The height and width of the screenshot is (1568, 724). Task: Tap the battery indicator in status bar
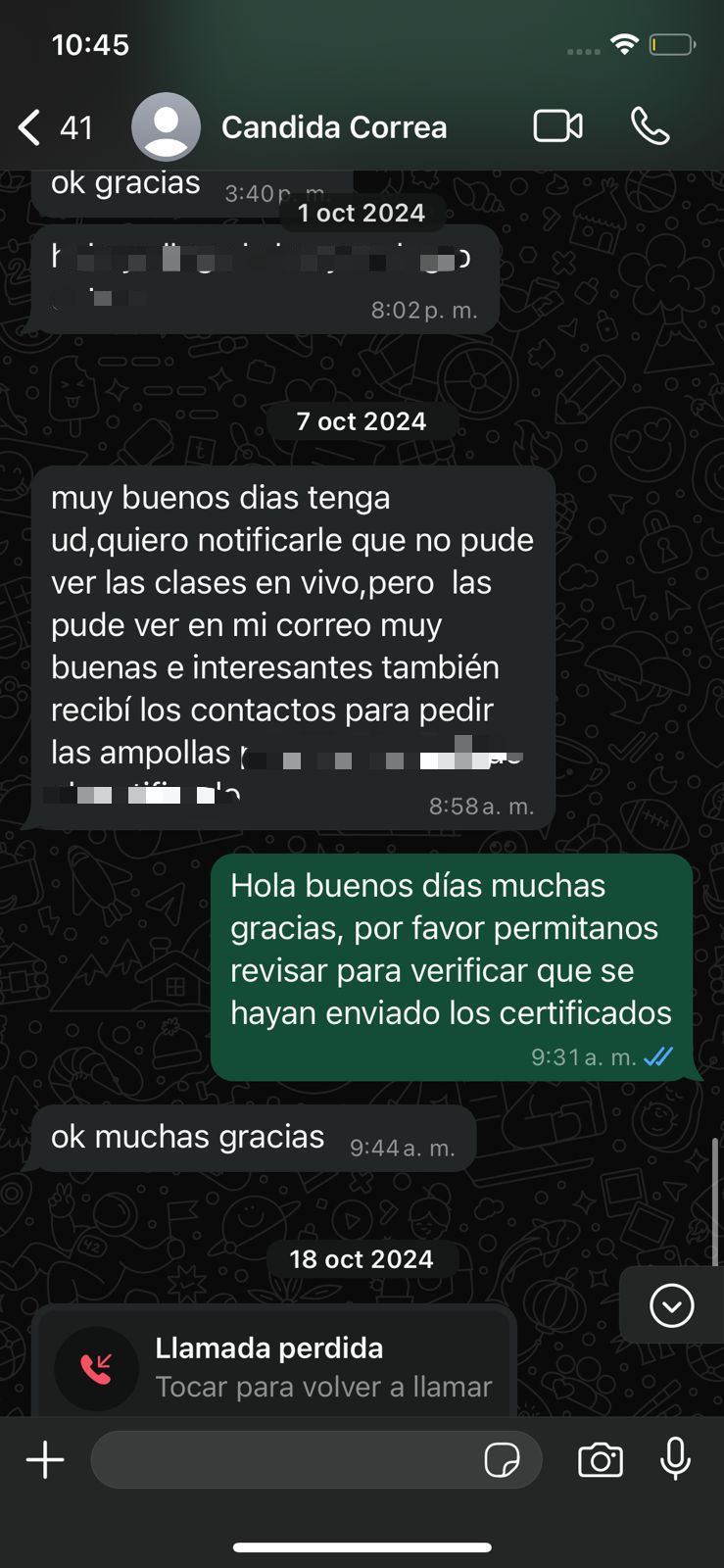tap(670, 43)
